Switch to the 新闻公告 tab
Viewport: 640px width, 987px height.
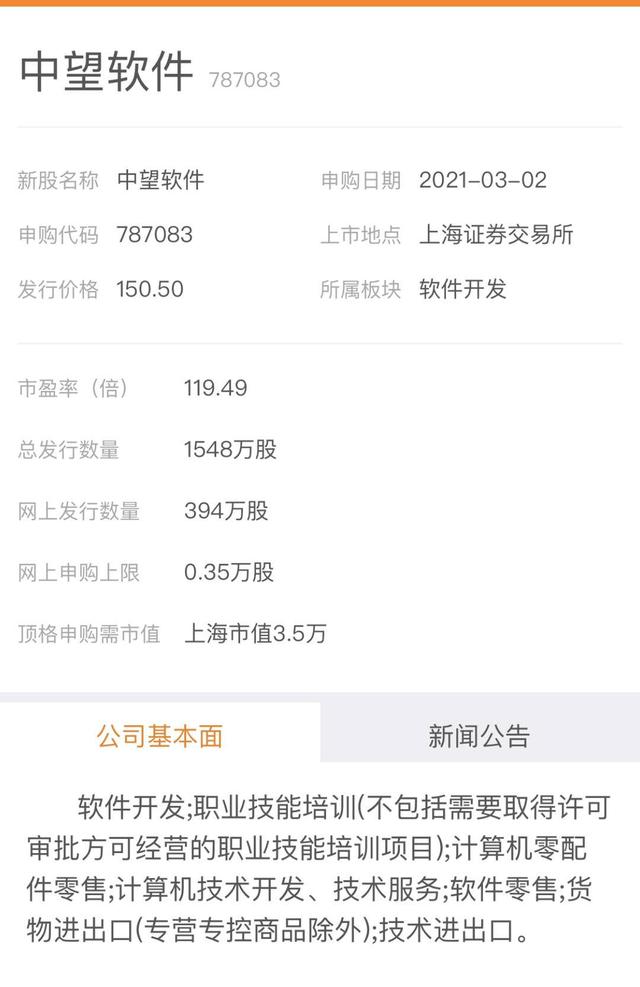coord(479,737)
